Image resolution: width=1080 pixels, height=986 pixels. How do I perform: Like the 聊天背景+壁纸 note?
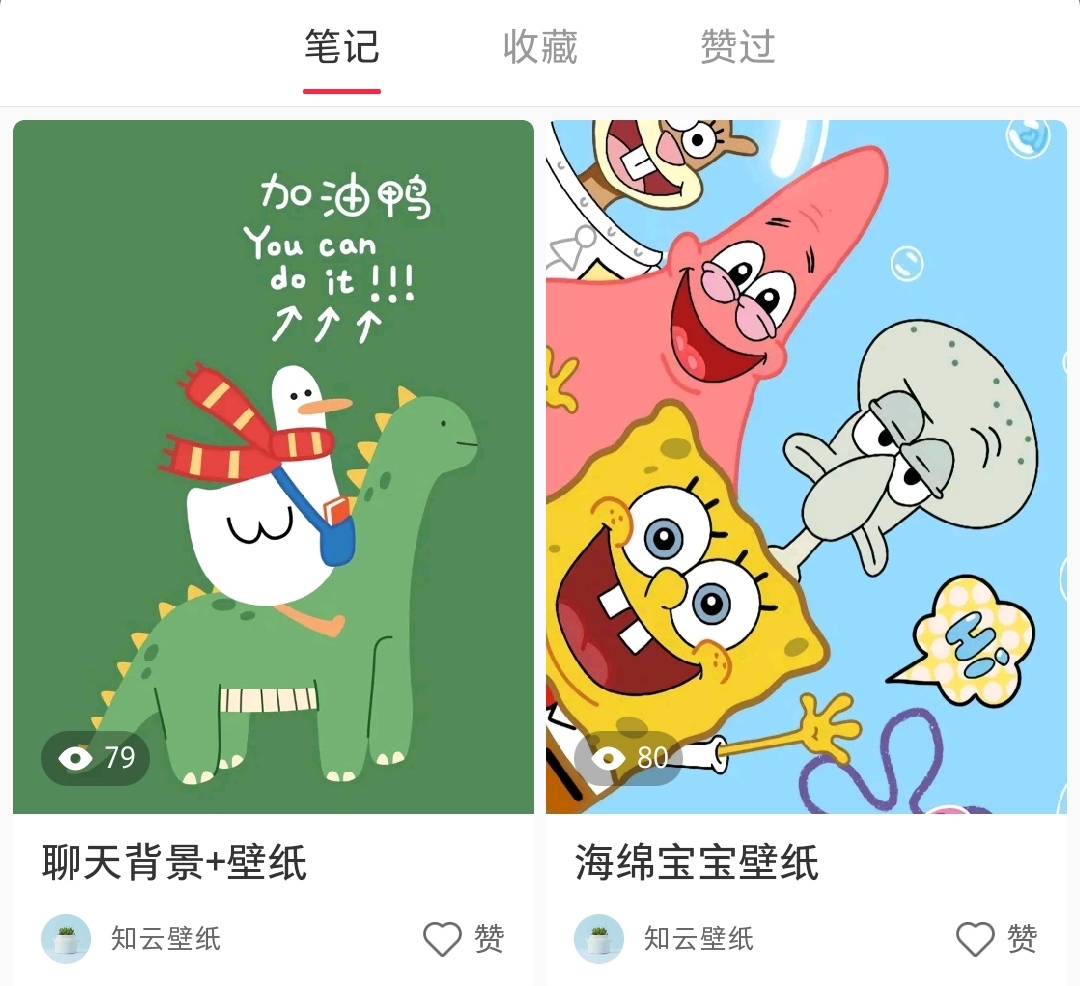(443, 939)
